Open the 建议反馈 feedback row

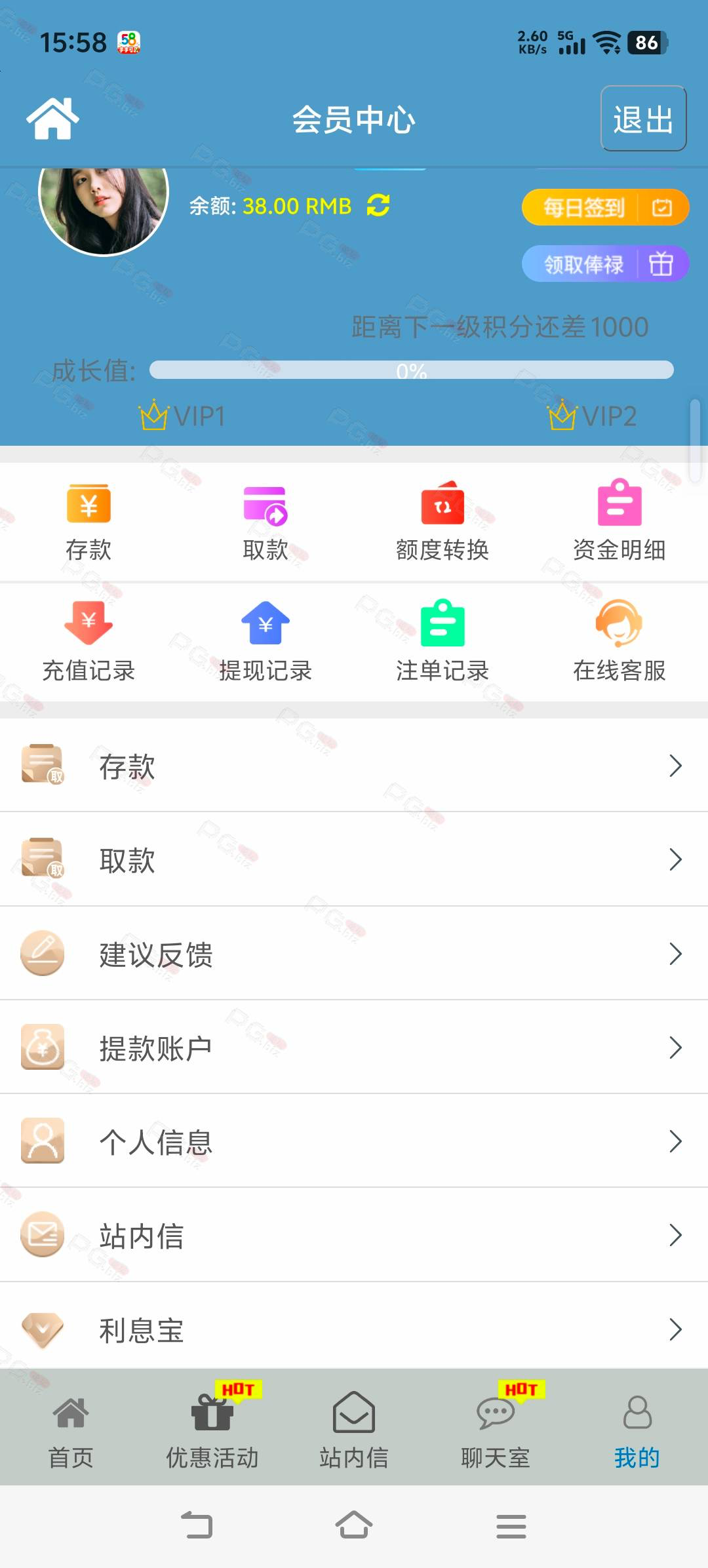(x=354, y=954)
